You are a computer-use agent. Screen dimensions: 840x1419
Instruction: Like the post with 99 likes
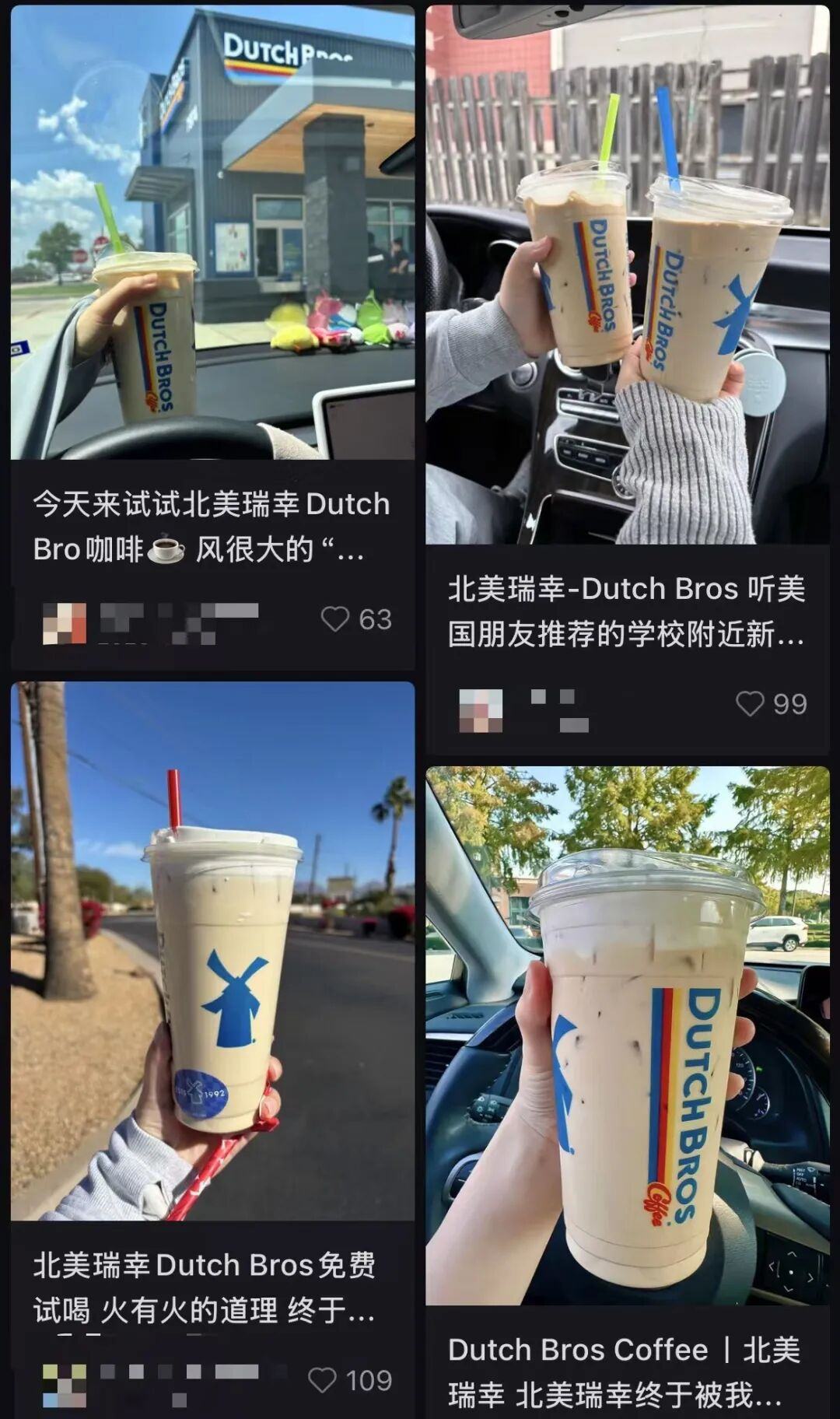pos(750,703)
